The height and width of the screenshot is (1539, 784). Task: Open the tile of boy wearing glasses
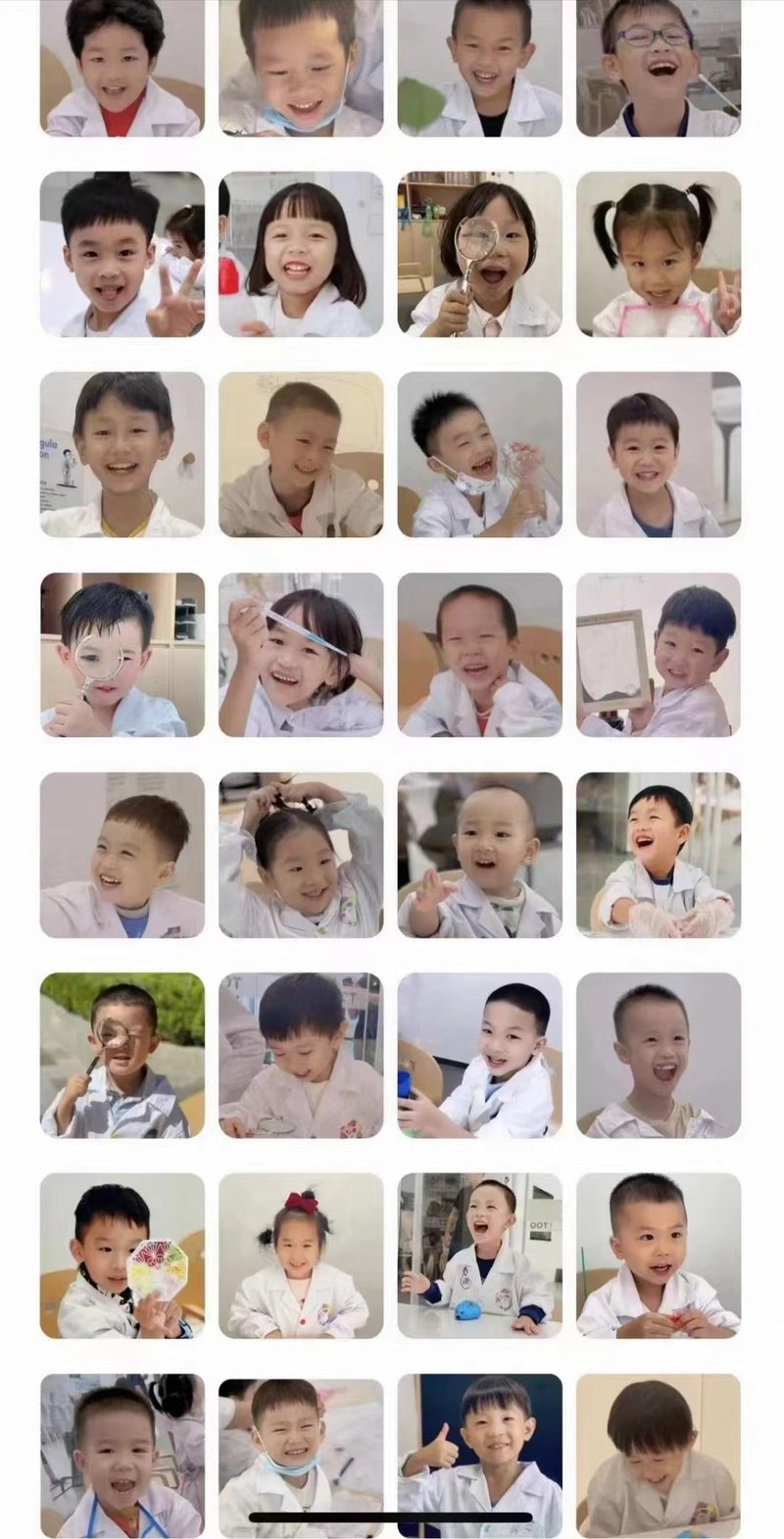[659, 69]
